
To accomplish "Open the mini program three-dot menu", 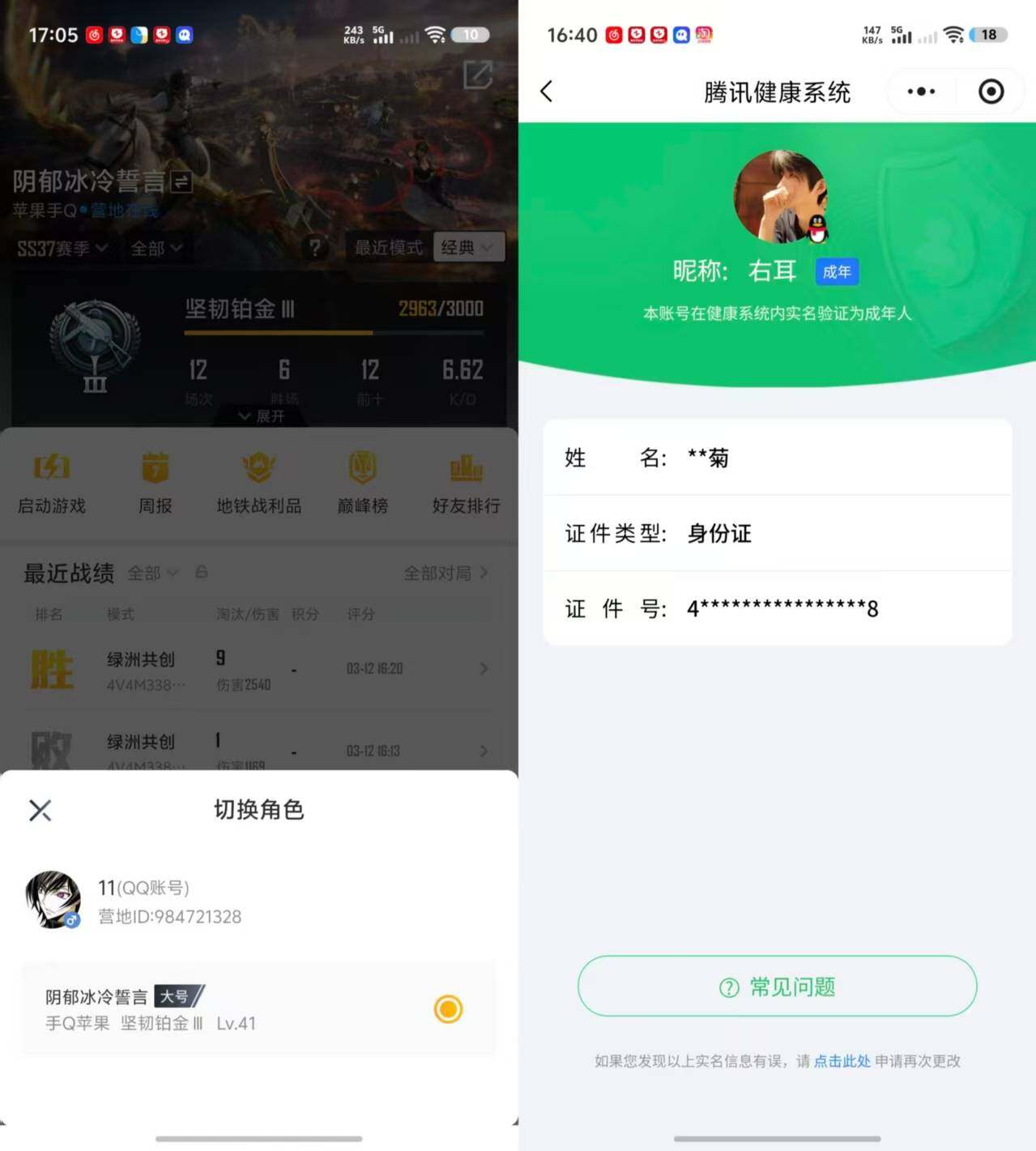I will [x=921, y=92].
